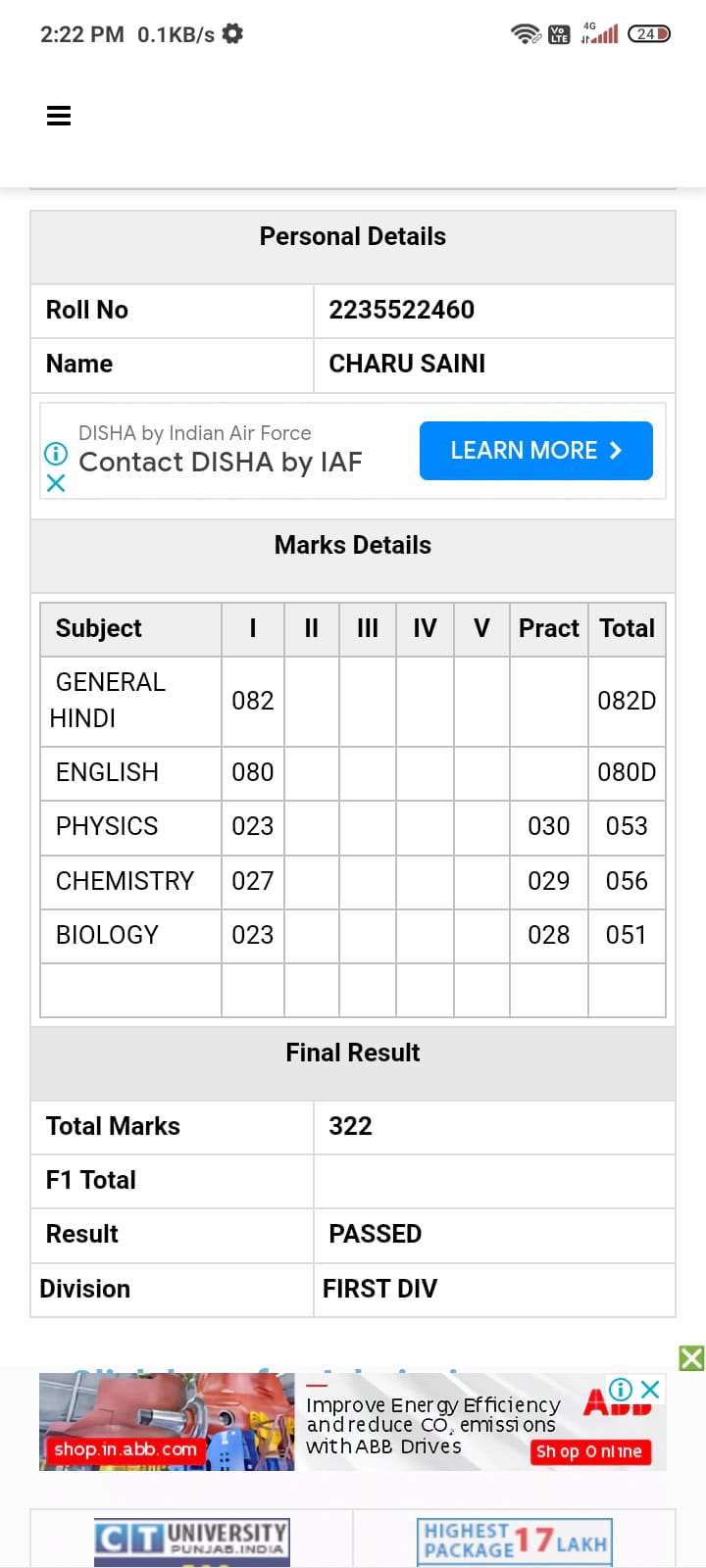The image size is (706, 1568).
Task: Open the info icon on the DISHA ad
Action: 56,454
